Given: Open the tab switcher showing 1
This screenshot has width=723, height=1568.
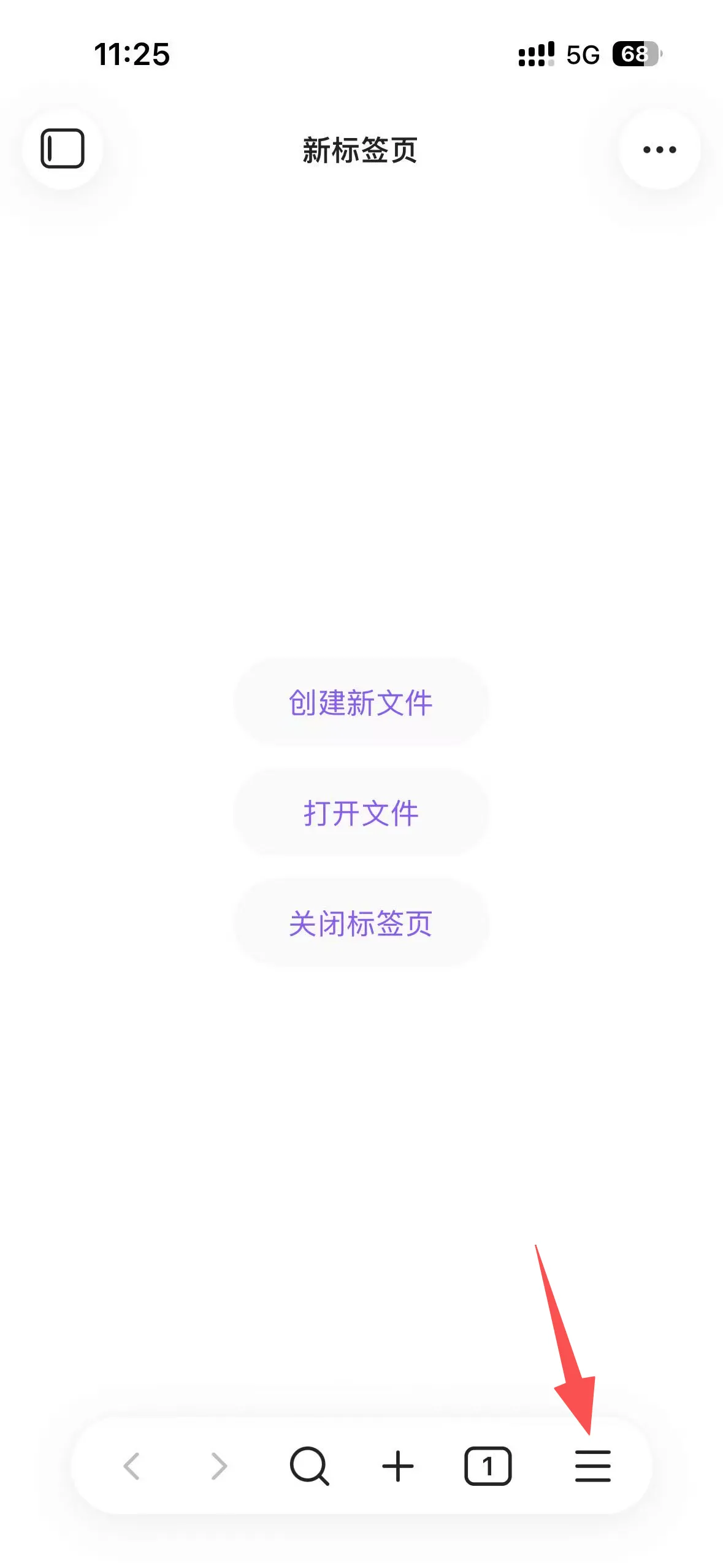Looking at the screenshot, I should [488, 1466].
